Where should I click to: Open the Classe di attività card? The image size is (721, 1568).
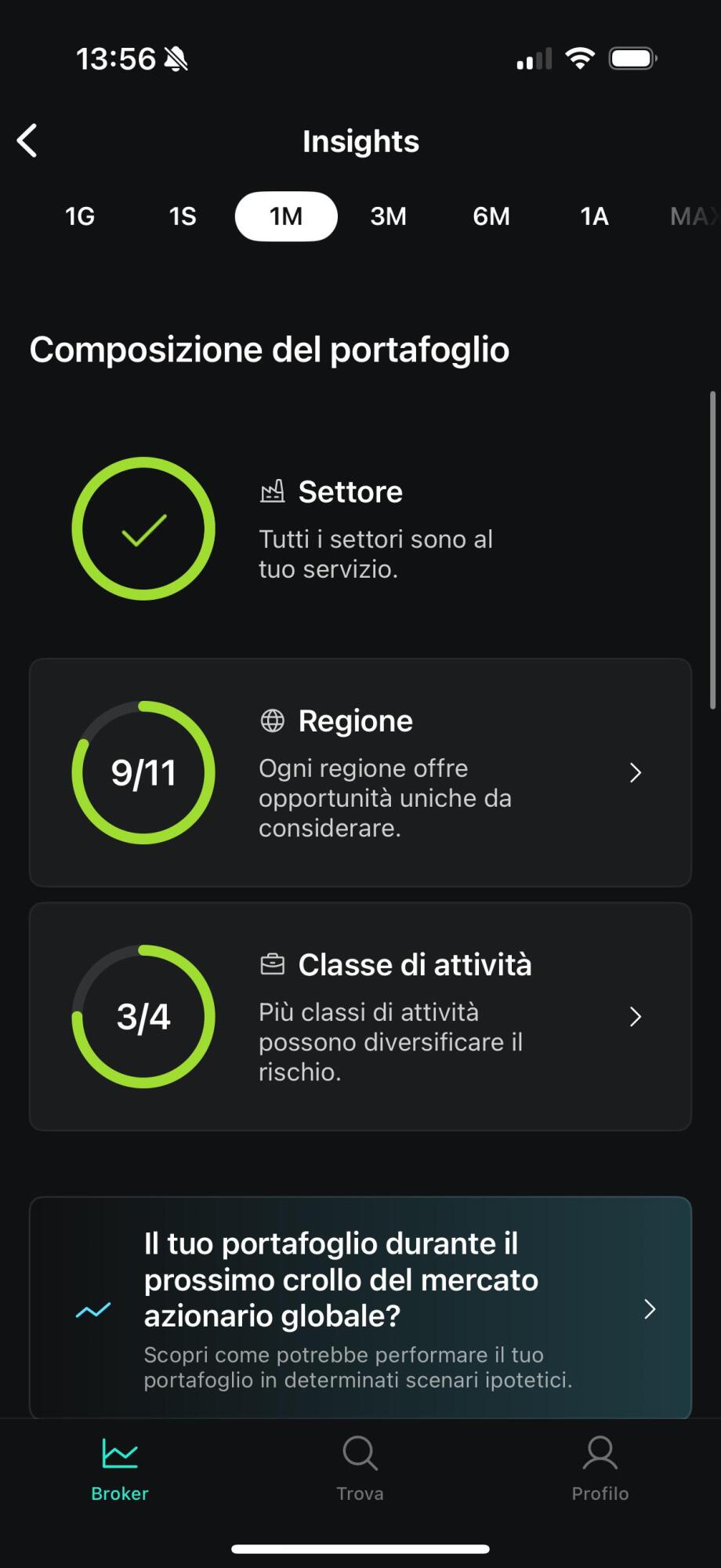tap(360, 1016)
